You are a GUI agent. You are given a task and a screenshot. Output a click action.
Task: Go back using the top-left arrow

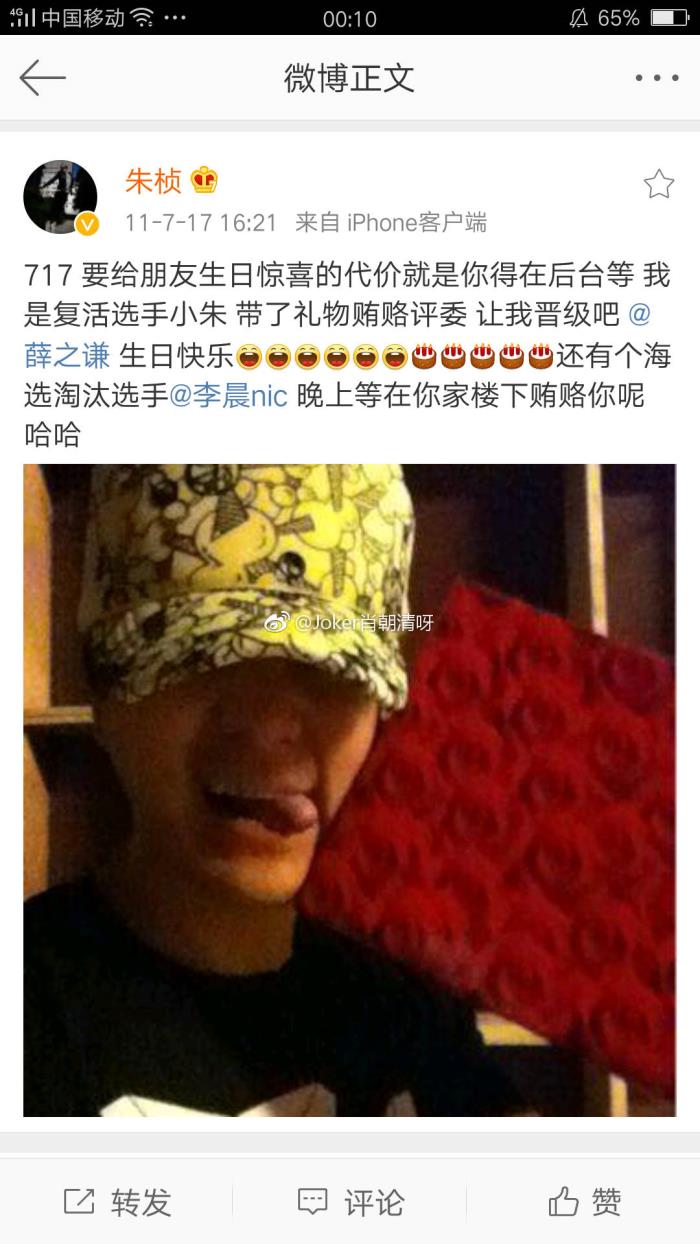tap(42, 78)
